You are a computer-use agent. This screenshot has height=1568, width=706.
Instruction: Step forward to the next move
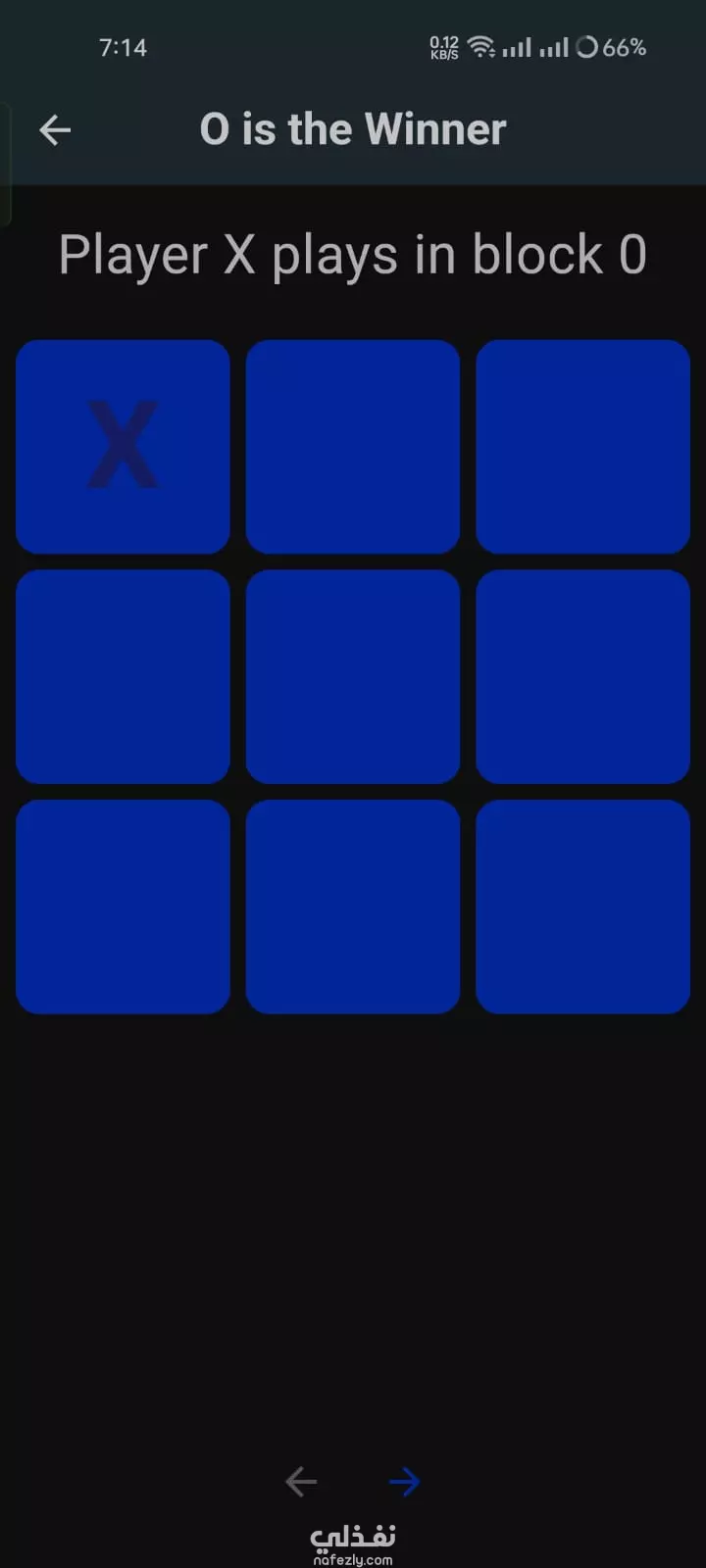pos(404,1481)
